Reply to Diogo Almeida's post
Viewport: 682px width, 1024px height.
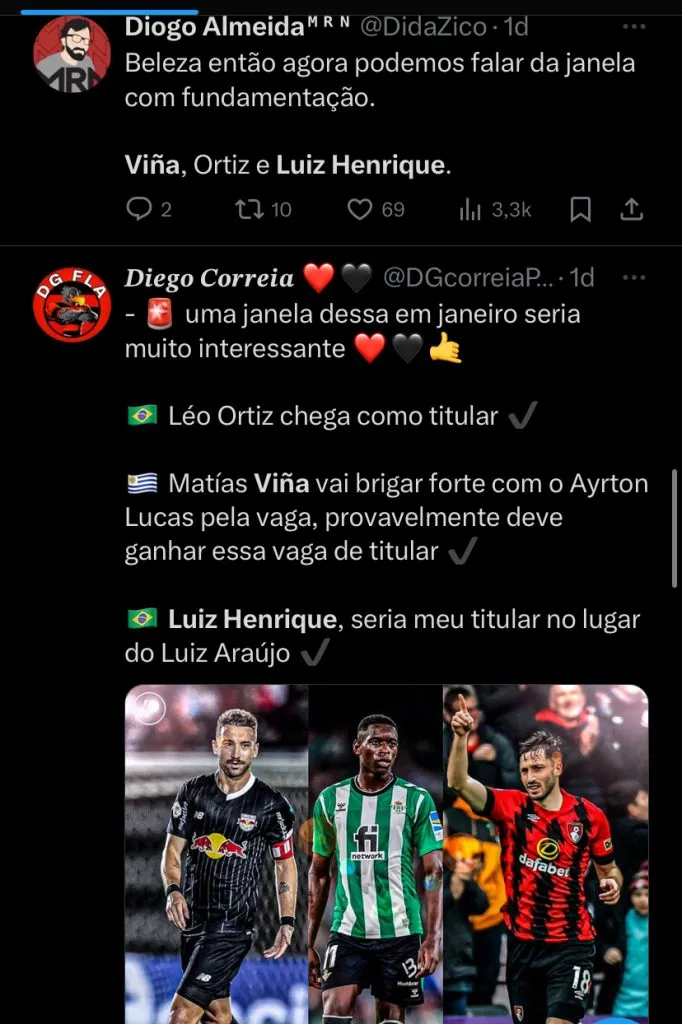(138, 209)
